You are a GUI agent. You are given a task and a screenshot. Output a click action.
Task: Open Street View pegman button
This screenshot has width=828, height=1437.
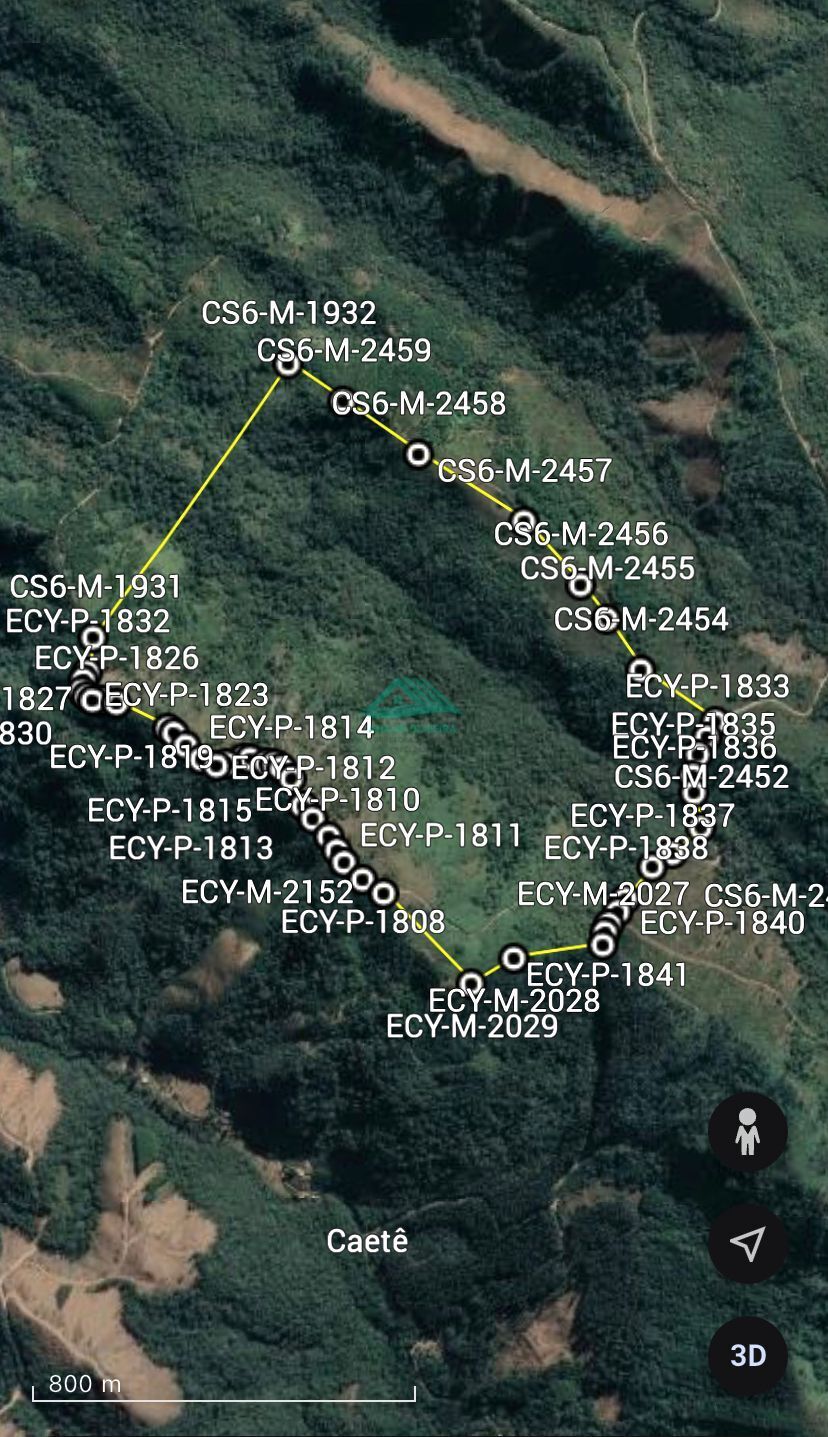coord(747,1132)
